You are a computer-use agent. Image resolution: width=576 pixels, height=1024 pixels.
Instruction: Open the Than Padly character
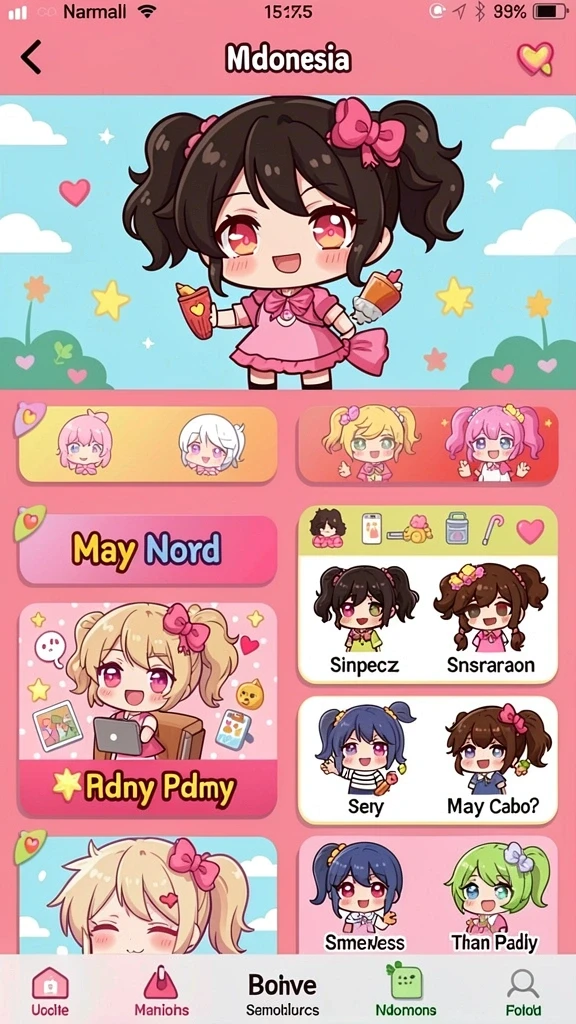pyautogui.click(x=495, y=896)
